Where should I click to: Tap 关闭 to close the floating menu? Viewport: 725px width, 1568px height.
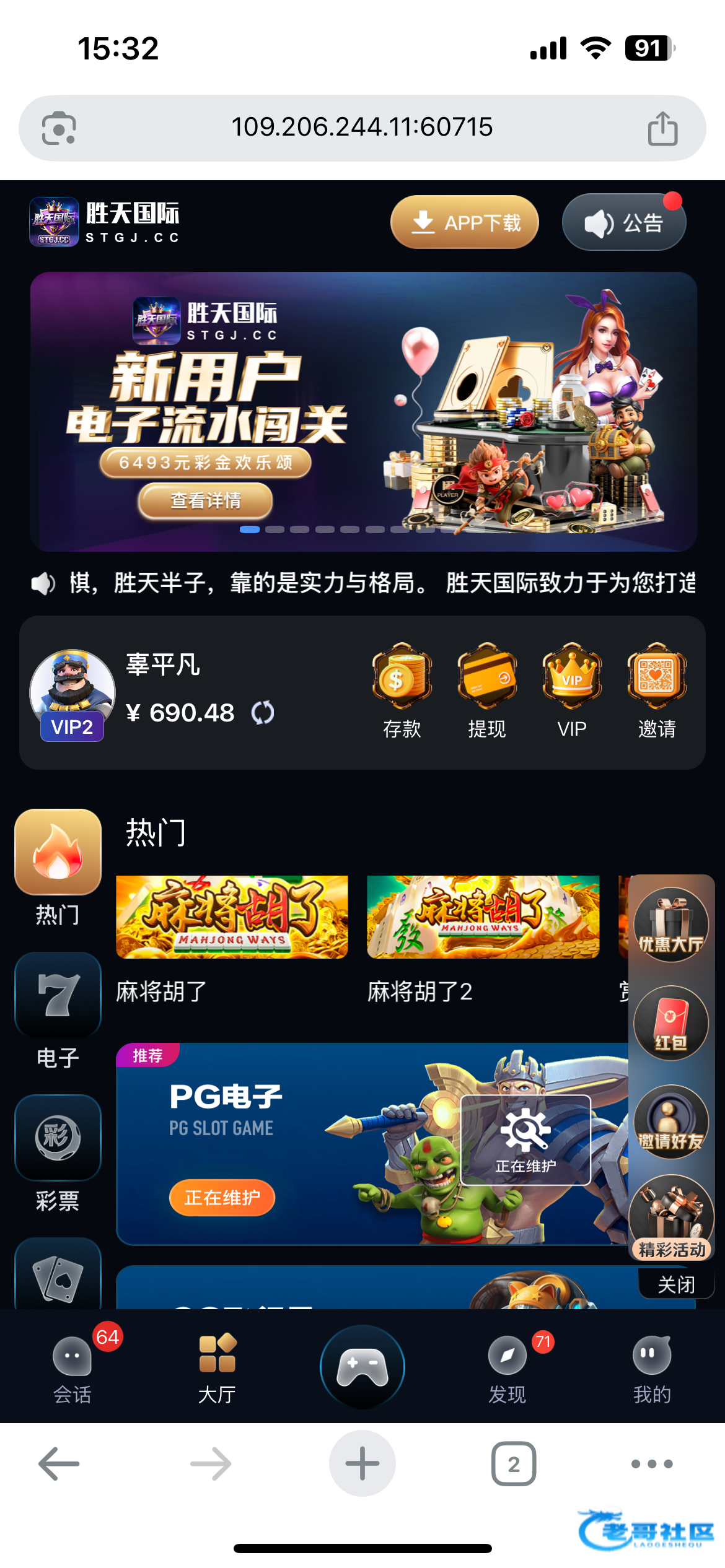tap(676, 1284)
